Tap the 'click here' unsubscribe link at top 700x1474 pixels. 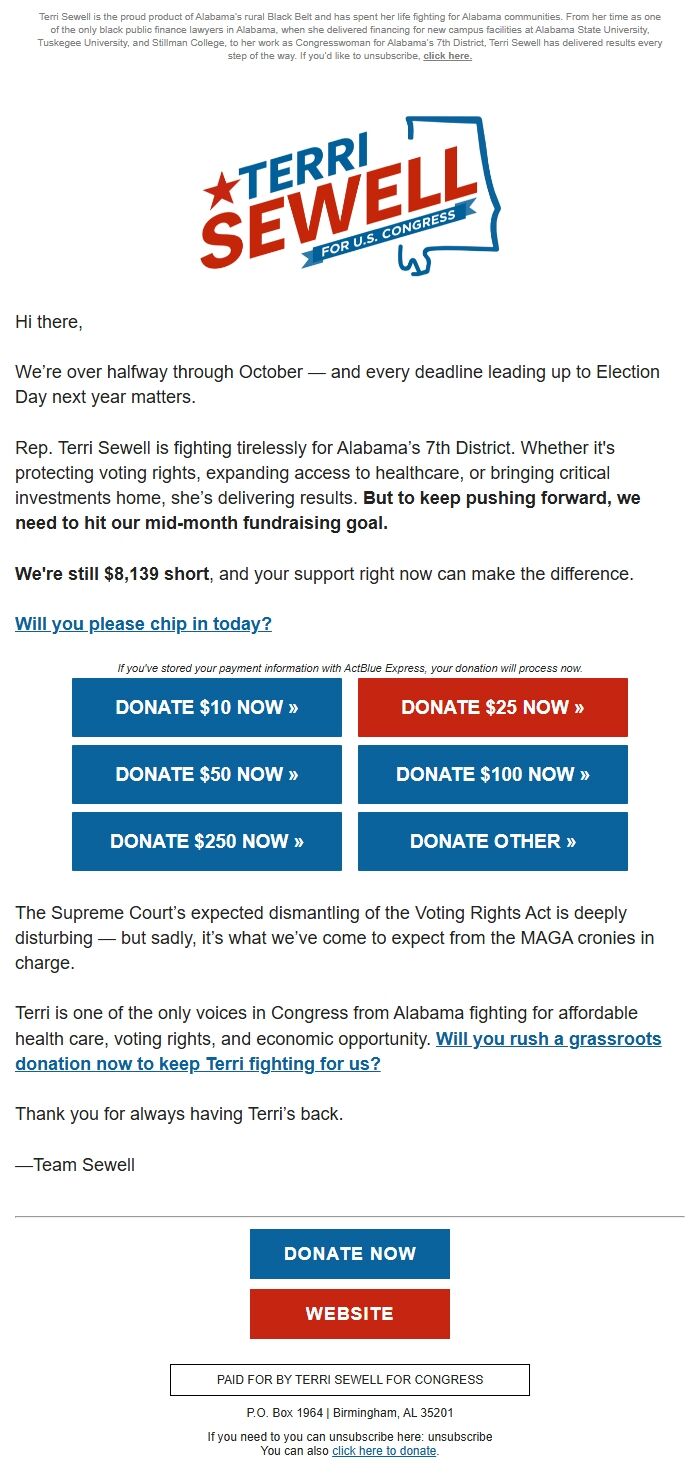(x=447, y=56)
